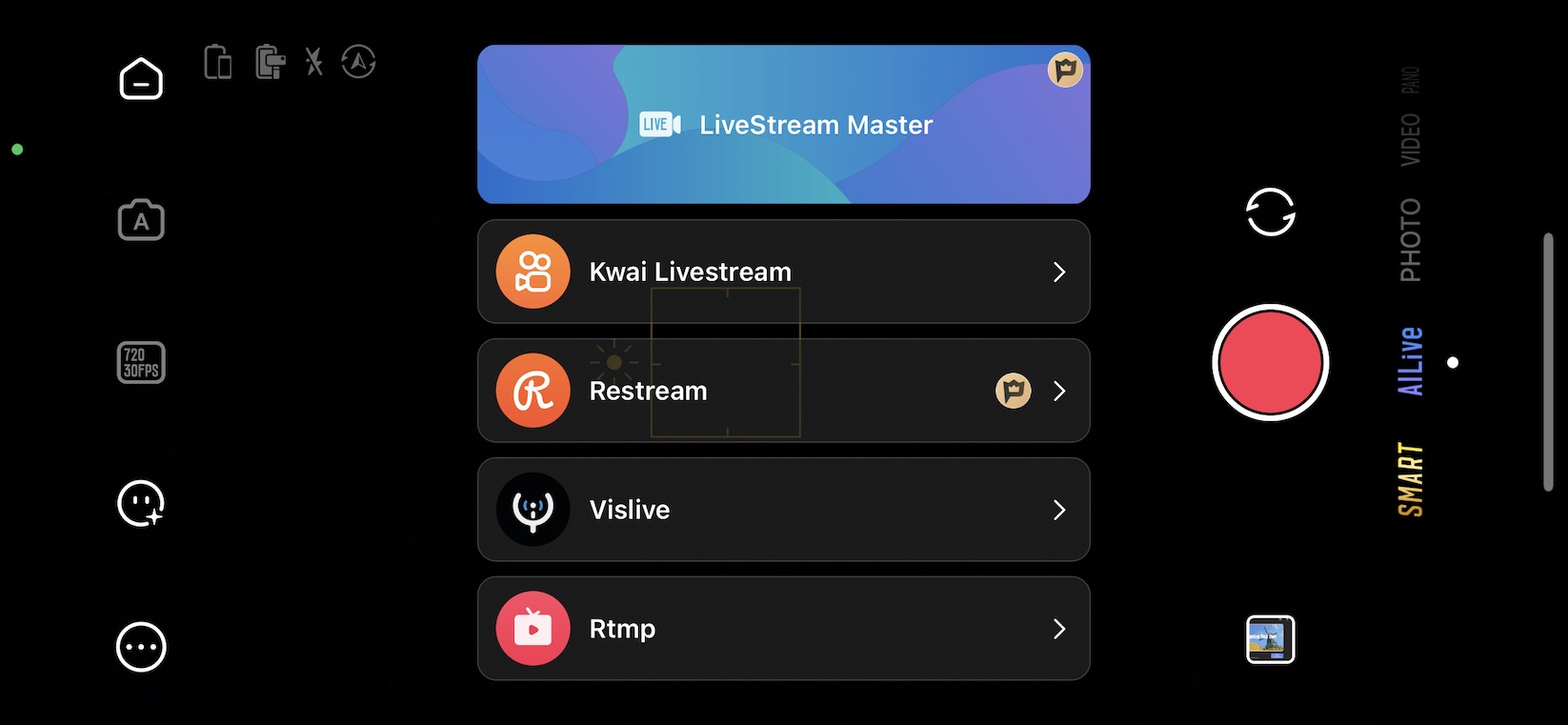Start recording with the red button
Image resolution: width=1568 pixels, height=725 pixels.
pos(1271,363)
